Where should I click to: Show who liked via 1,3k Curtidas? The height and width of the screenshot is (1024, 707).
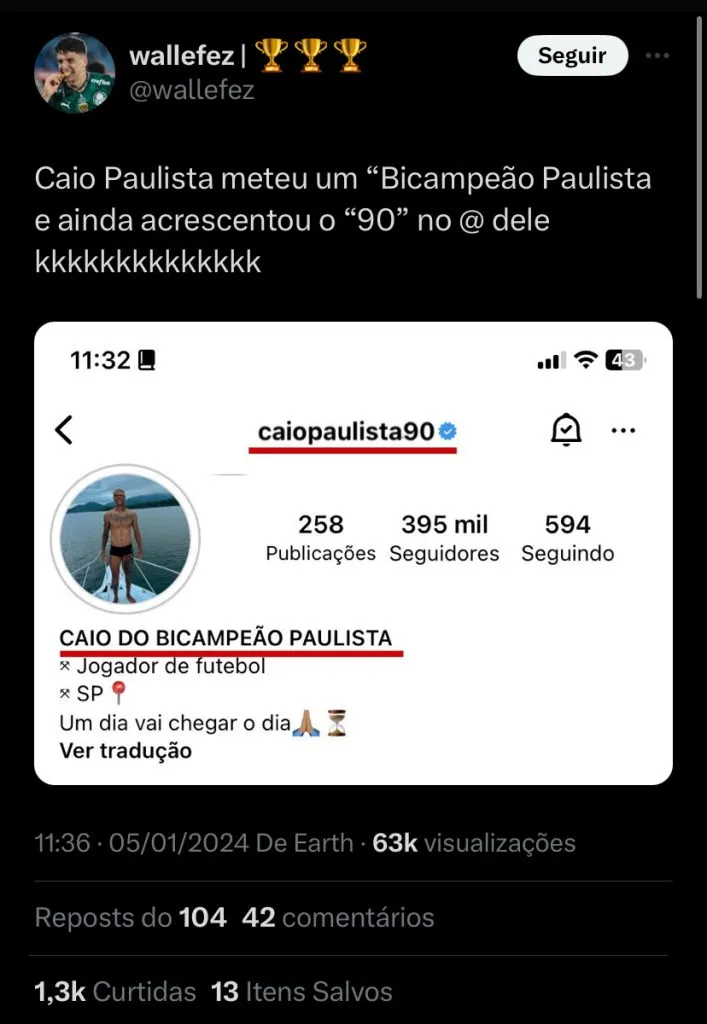(115, 991)
